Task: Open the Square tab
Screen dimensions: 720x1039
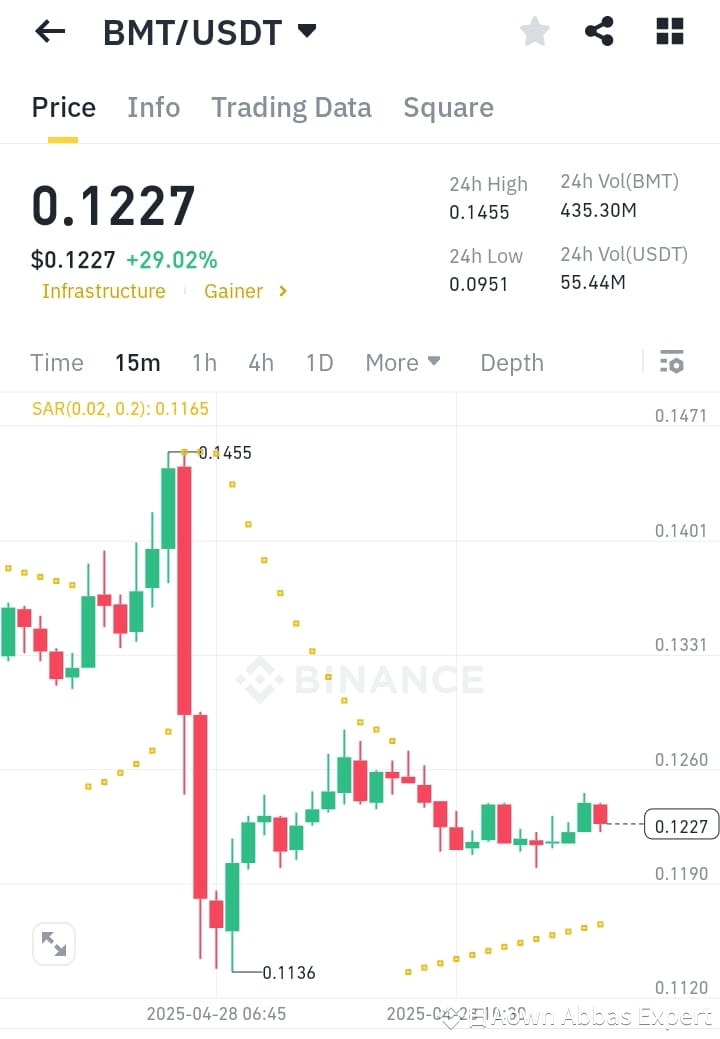Action: (448, 107)
